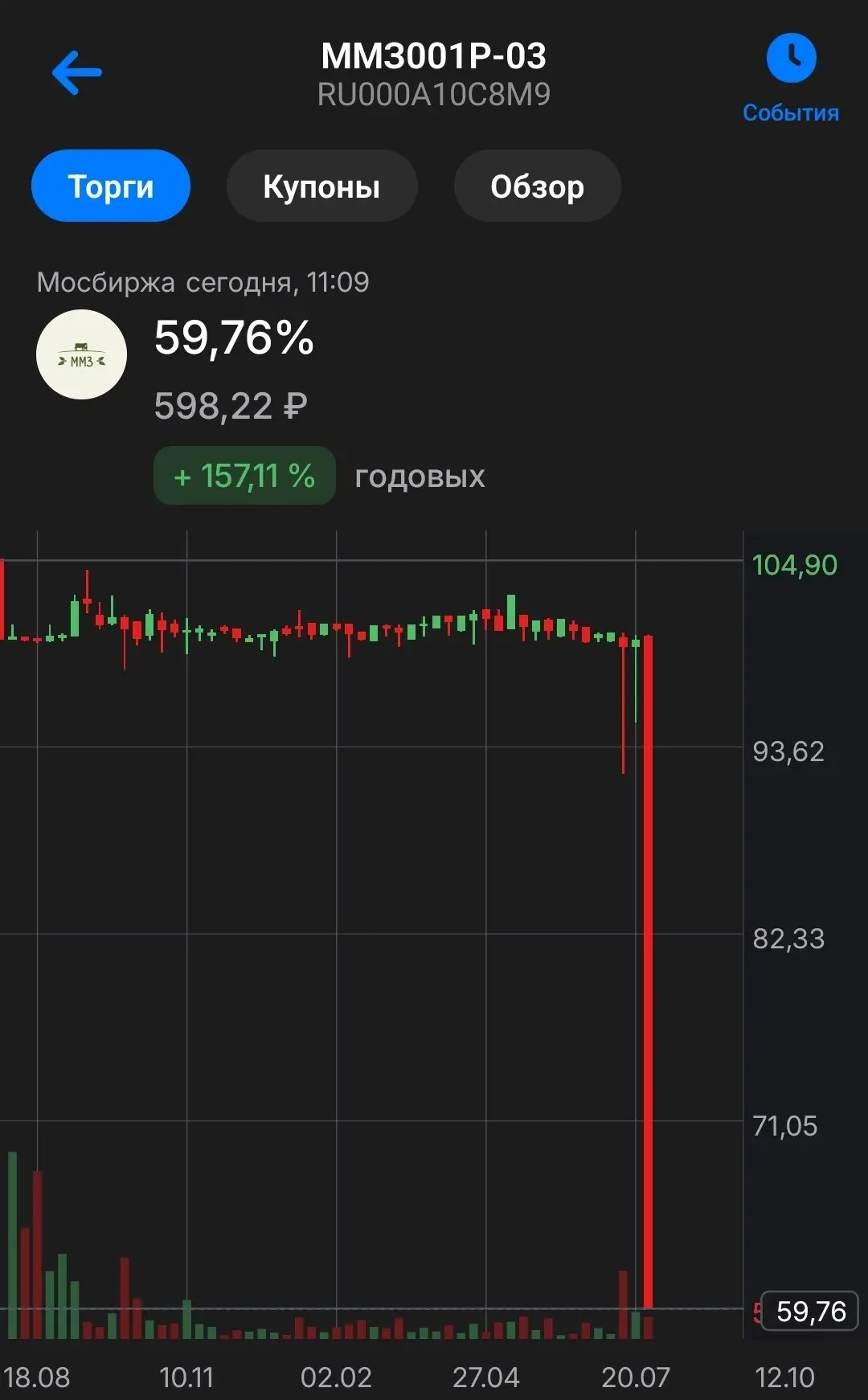Open the События clock icon
This screenshot has width=868, height=1400.
791,58
